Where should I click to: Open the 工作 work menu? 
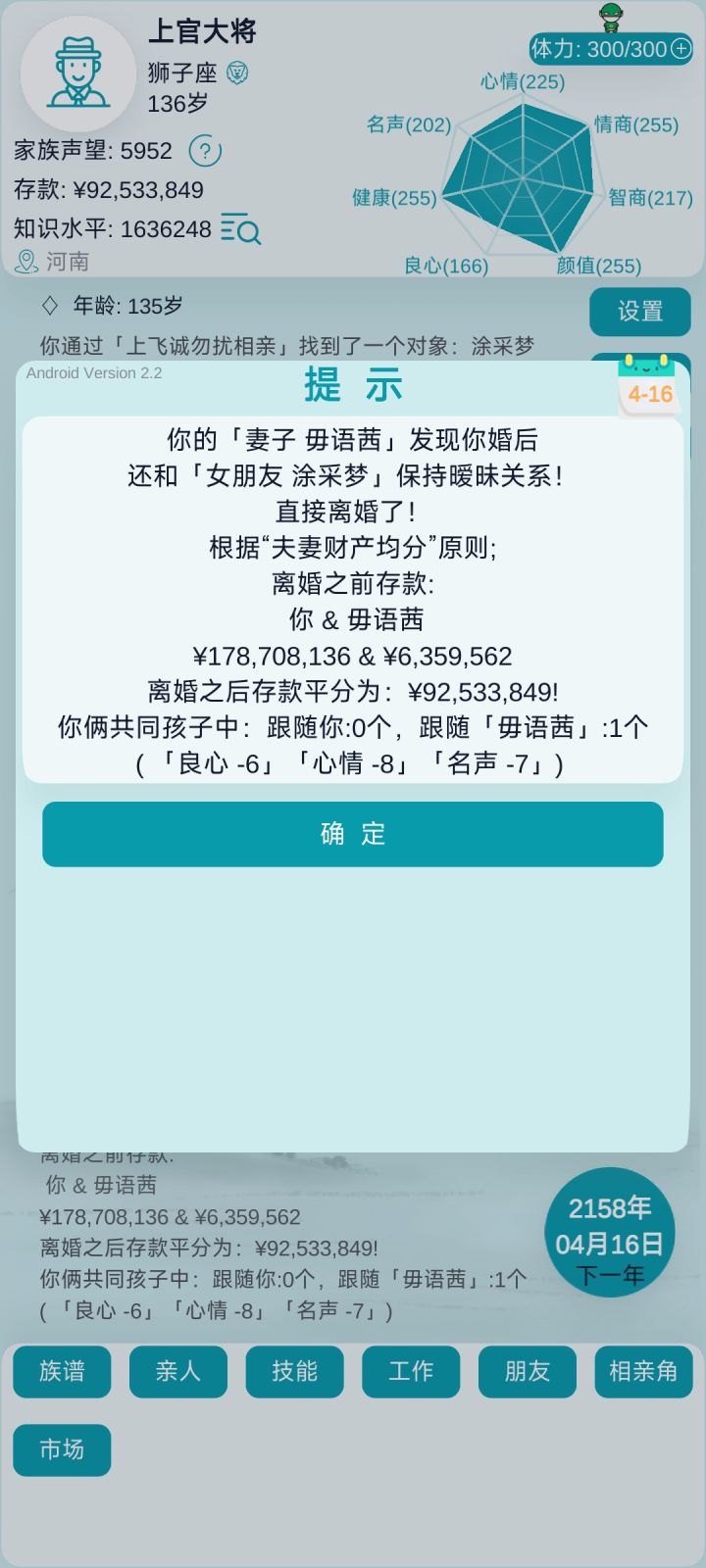[x=410, y=1372]
